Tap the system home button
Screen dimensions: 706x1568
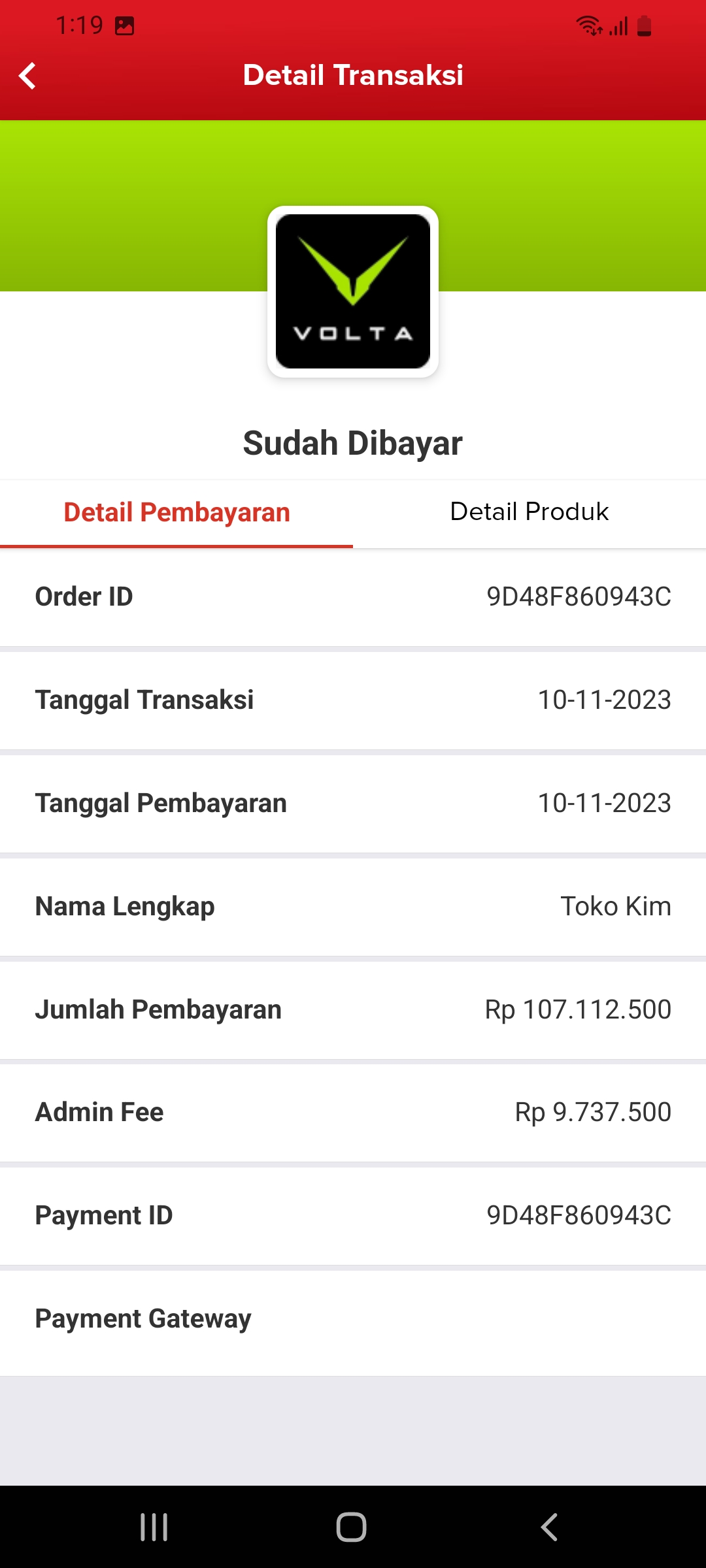tap(352, 1527)
